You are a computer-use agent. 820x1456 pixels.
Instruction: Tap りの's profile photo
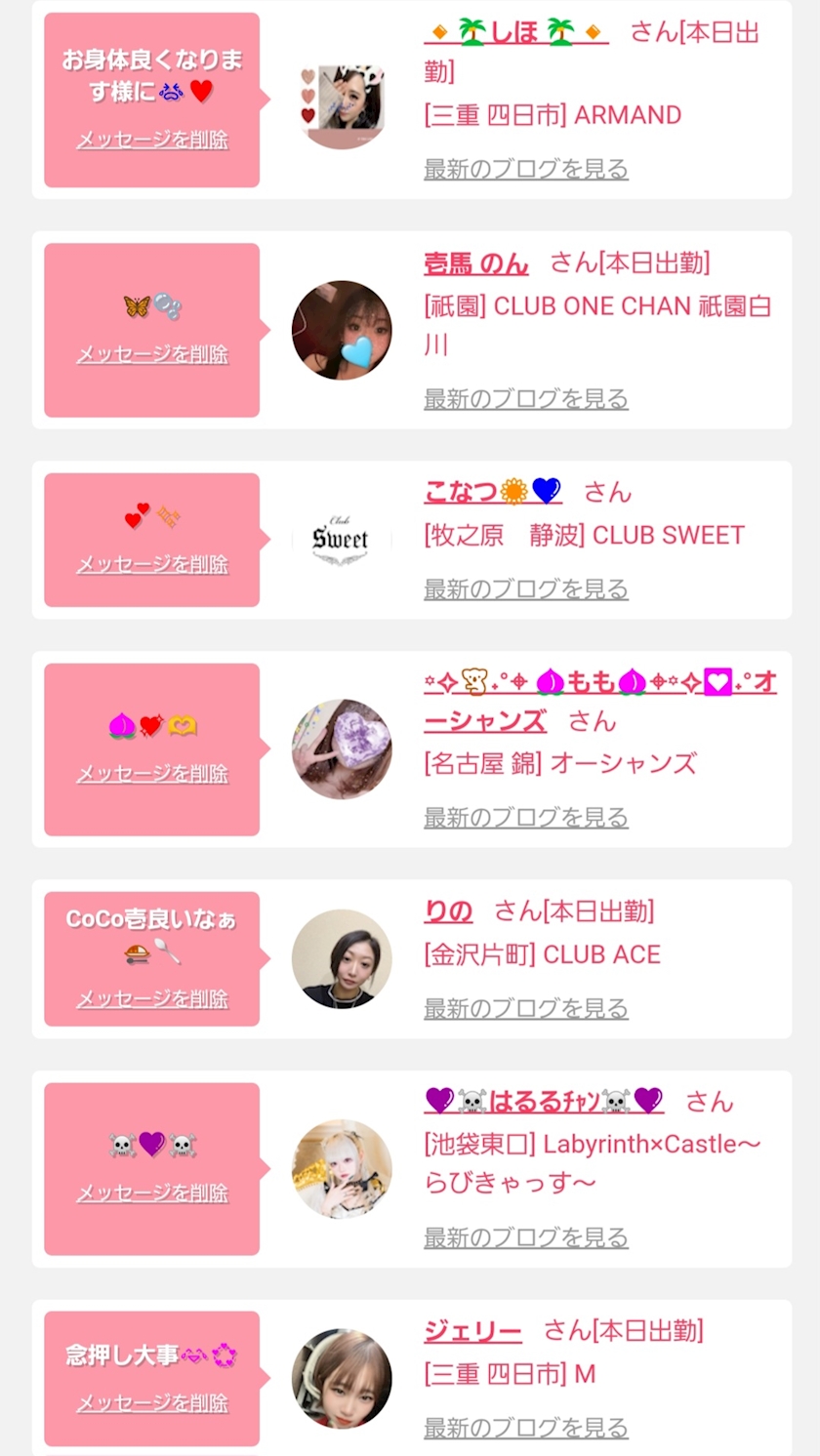[342, 958]
